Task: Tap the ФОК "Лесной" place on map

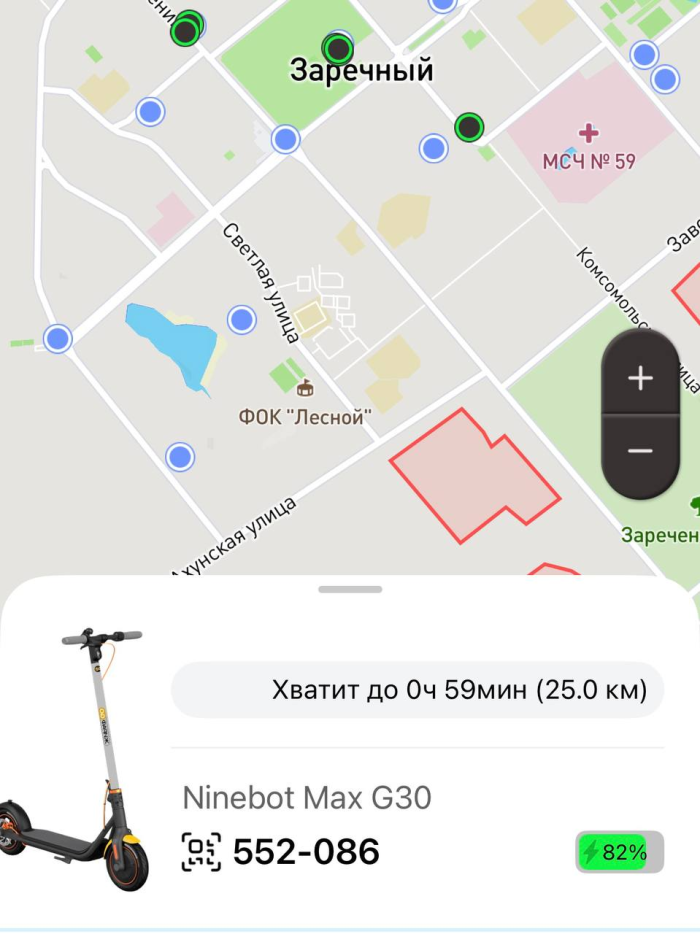Action: click(305, 388)
